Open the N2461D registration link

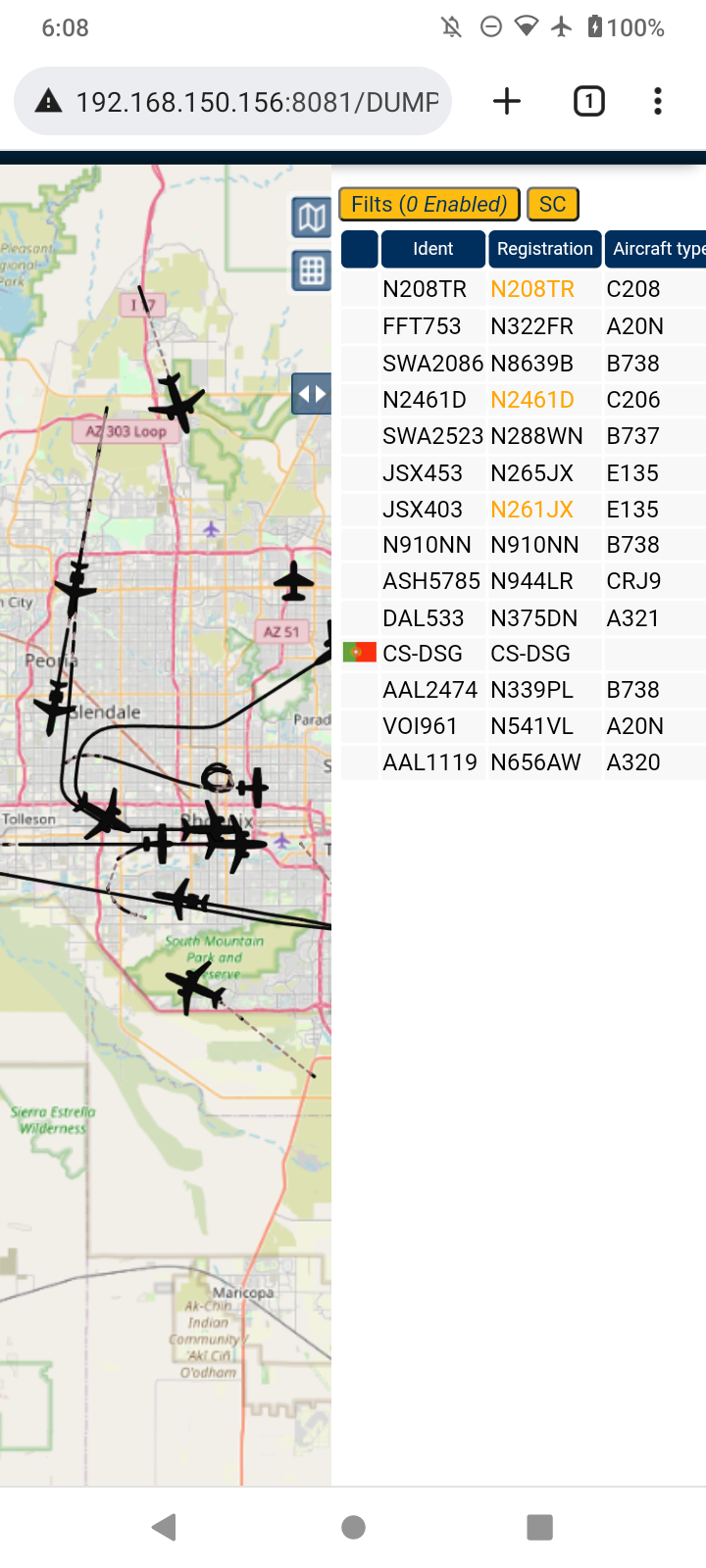[532, 400]
